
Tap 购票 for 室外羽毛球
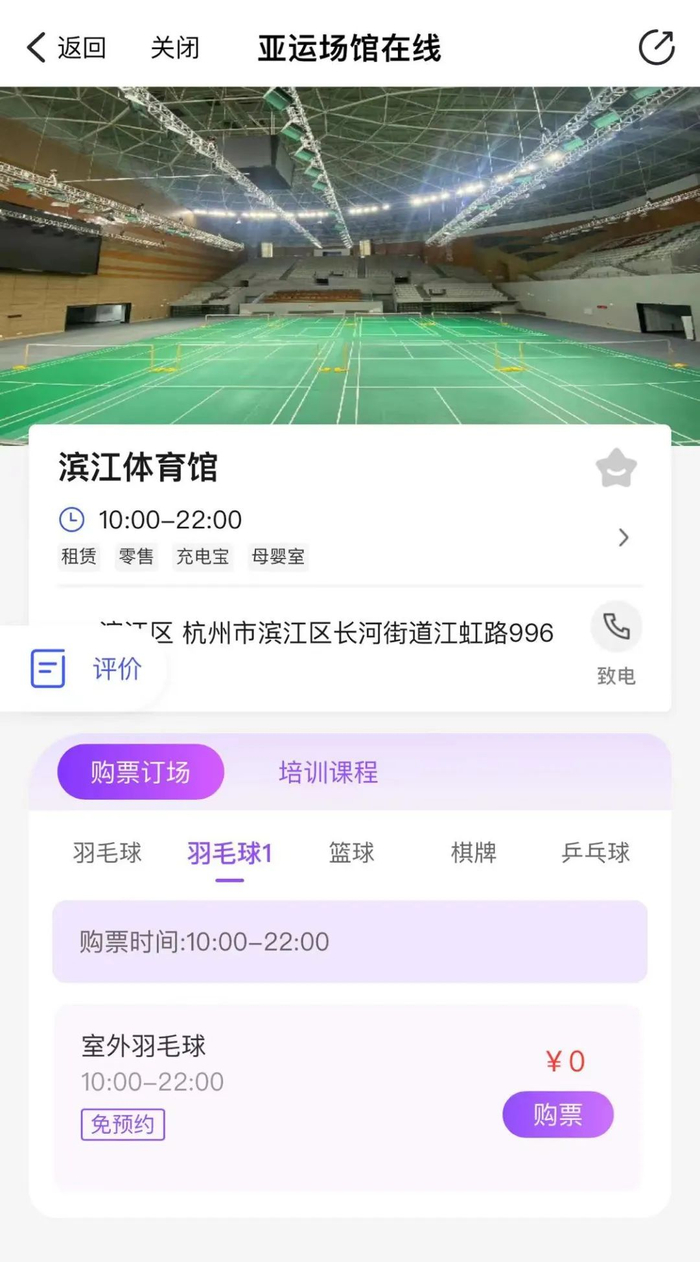click(x=557, y=1114)
